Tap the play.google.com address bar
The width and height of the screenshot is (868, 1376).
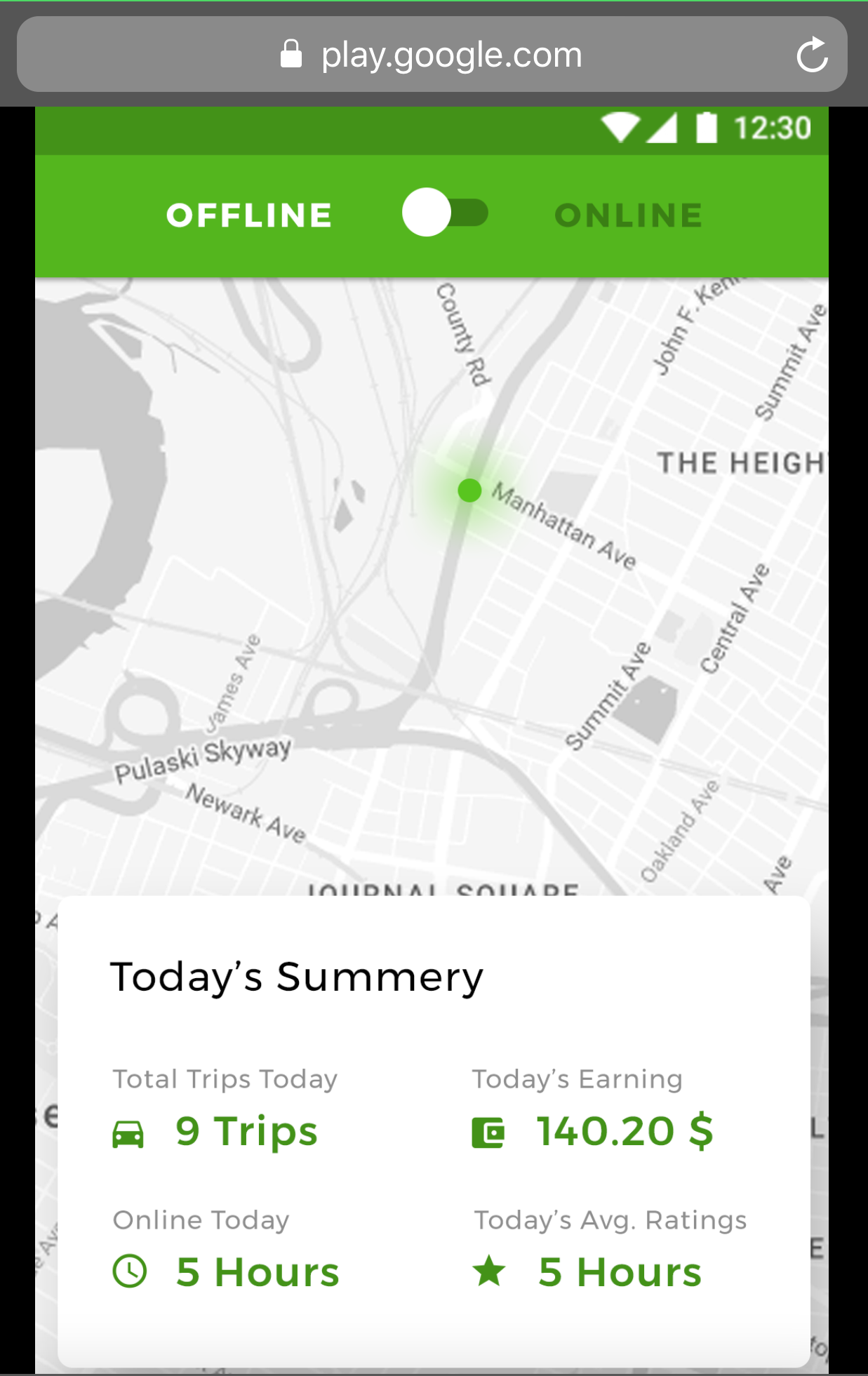(x=432, y=55)
